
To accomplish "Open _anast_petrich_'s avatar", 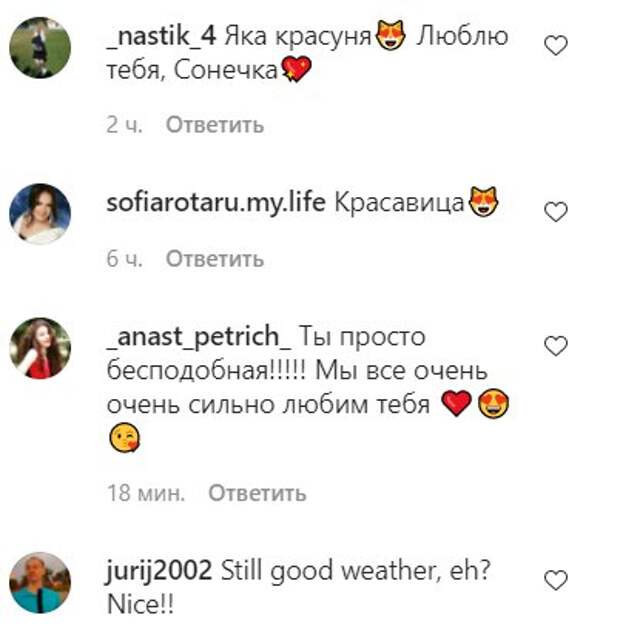I will (x=40, y=348).
